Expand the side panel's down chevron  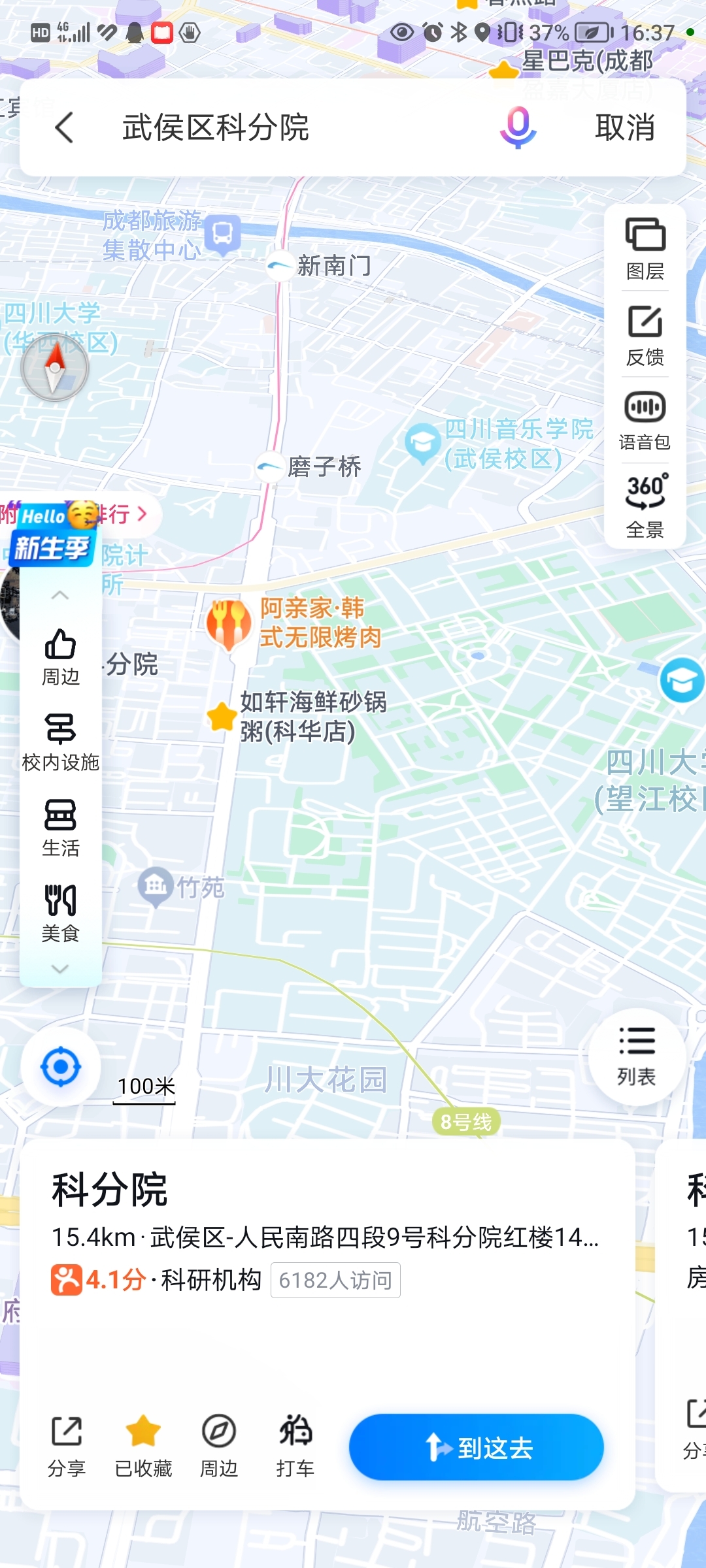tap(60, 969)
